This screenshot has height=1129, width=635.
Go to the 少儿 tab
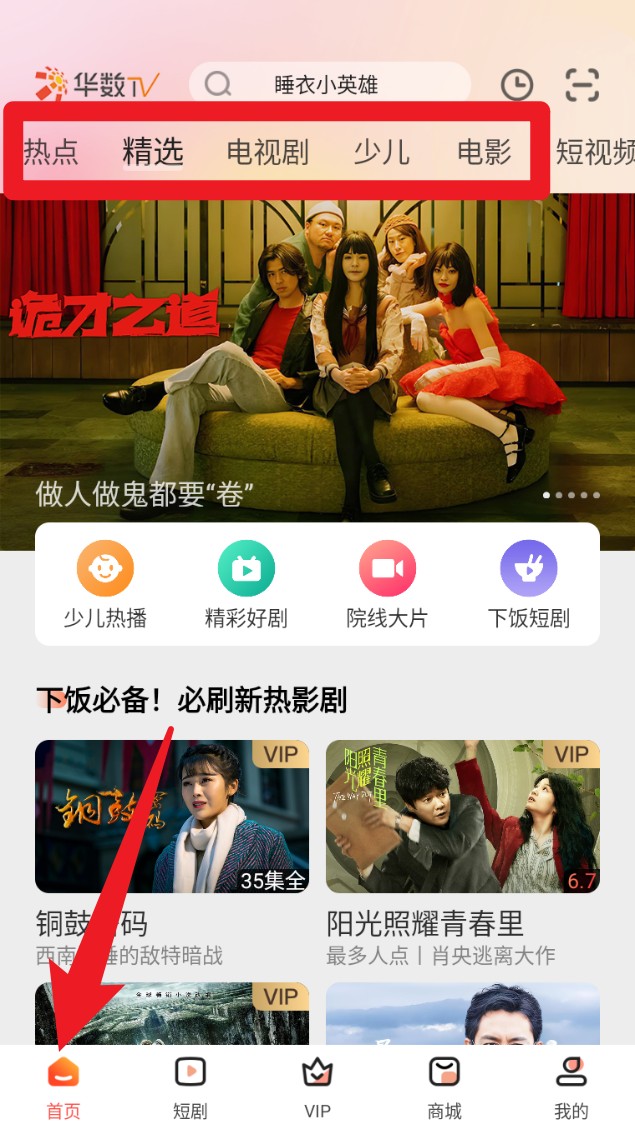click(382, 152)
